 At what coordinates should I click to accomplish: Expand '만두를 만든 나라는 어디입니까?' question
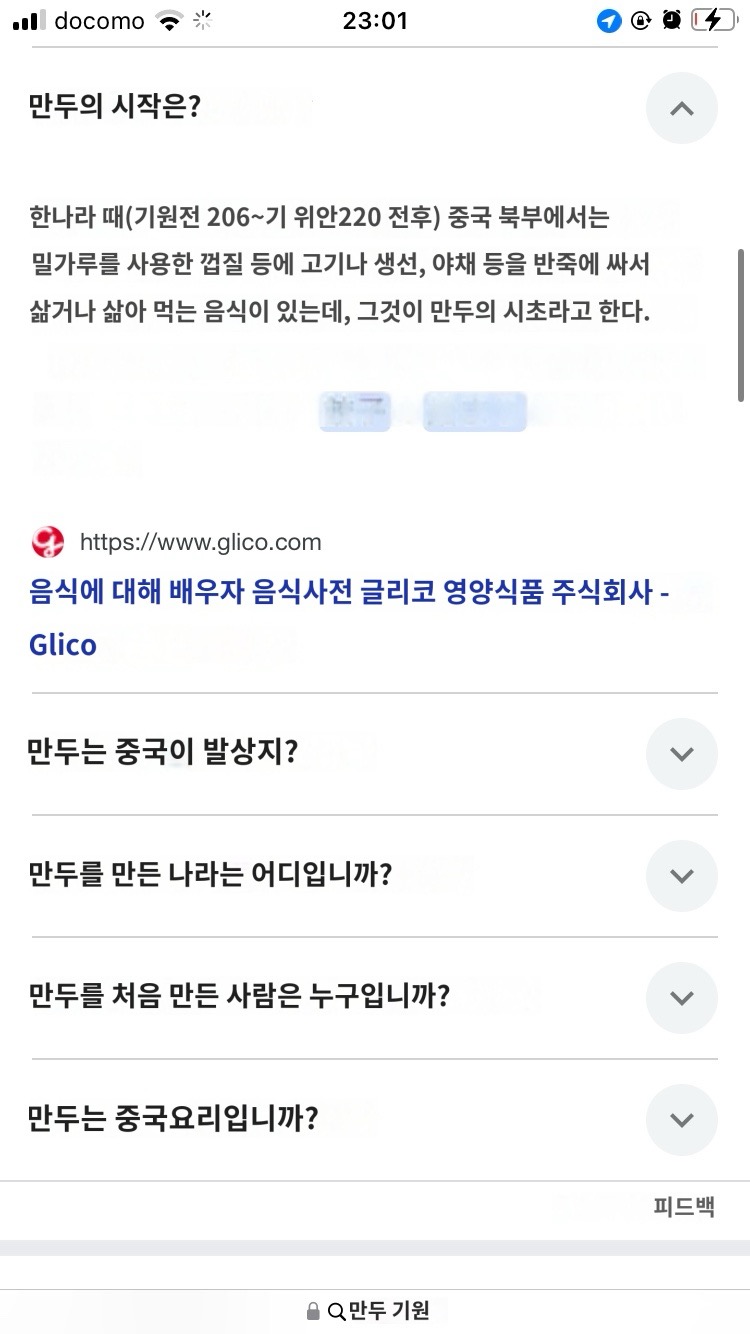(681, 876)
